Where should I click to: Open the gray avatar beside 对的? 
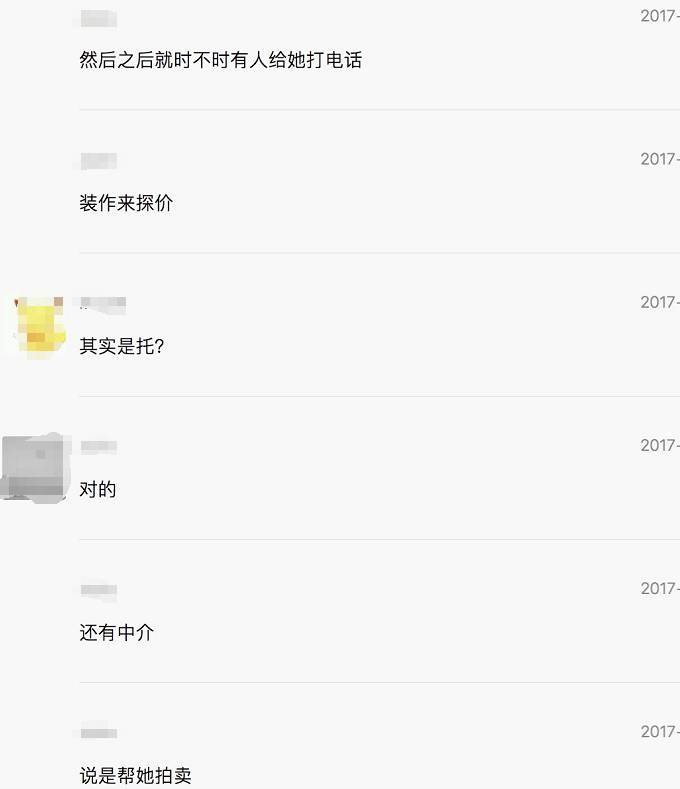tap(36, 468)
